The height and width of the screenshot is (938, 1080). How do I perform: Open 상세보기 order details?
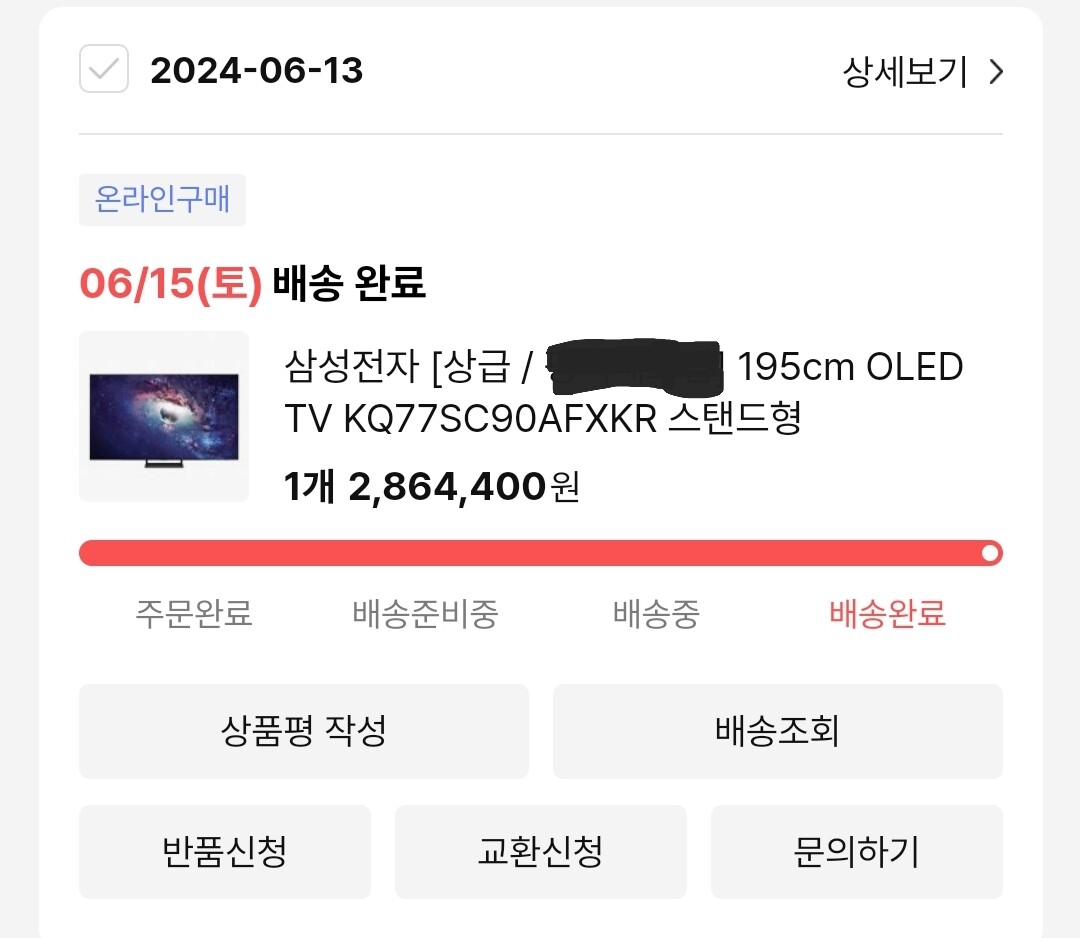click(x=922, y=72)
